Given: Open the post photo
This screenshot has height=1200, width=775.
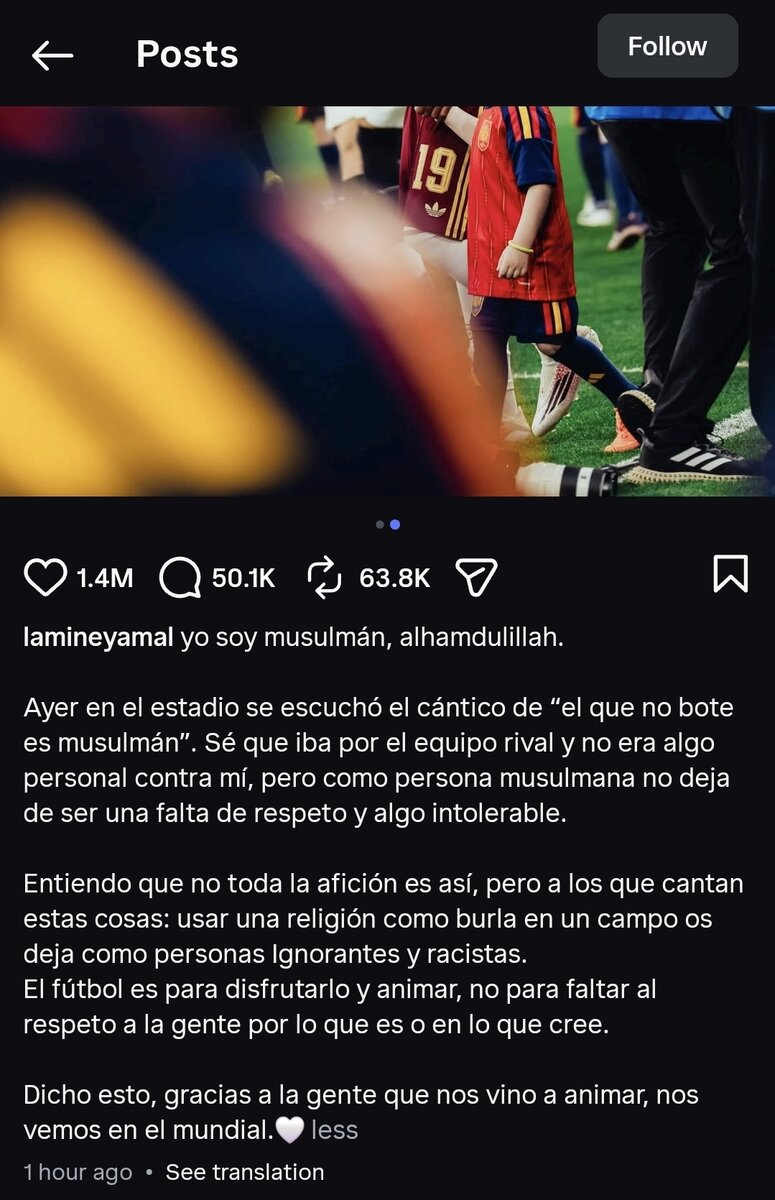Looking at the screenshot, I should click(x=387, y=300).
